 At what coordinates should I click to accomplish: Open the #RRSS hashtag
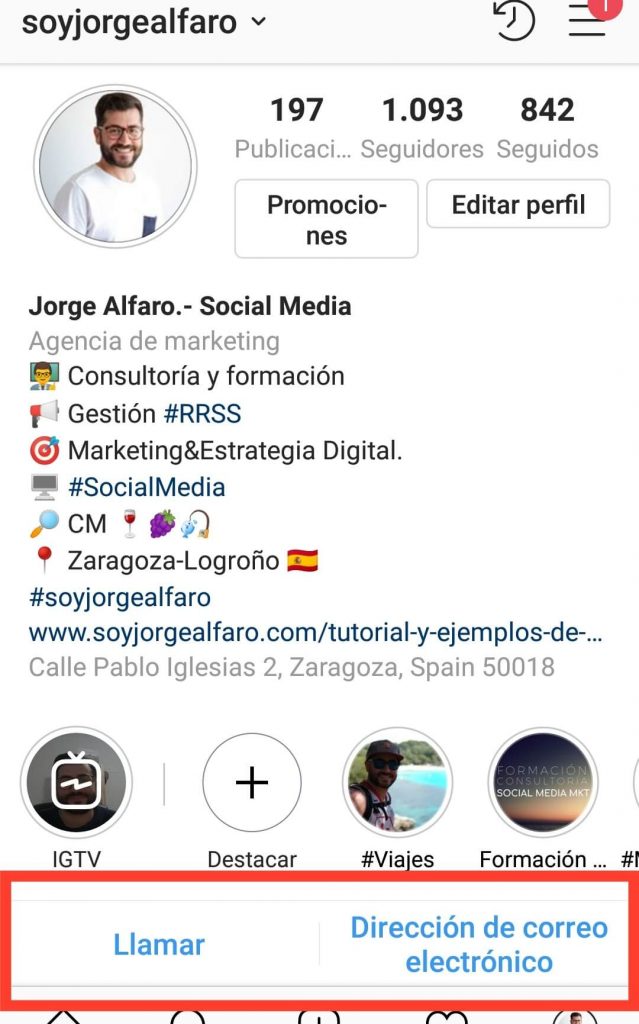203,413
